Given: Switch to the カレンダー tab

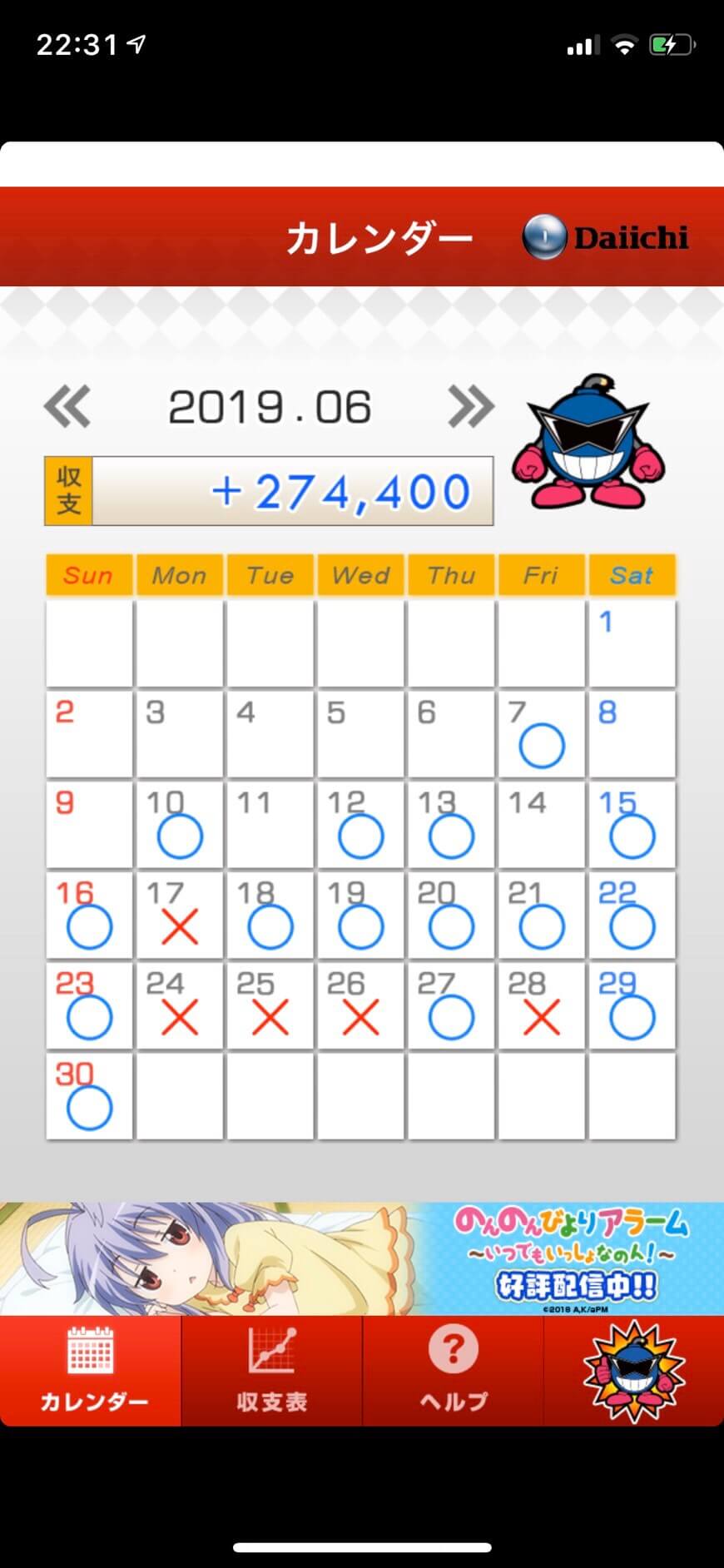Looking at the screenshot, I should coord(91,1370).
